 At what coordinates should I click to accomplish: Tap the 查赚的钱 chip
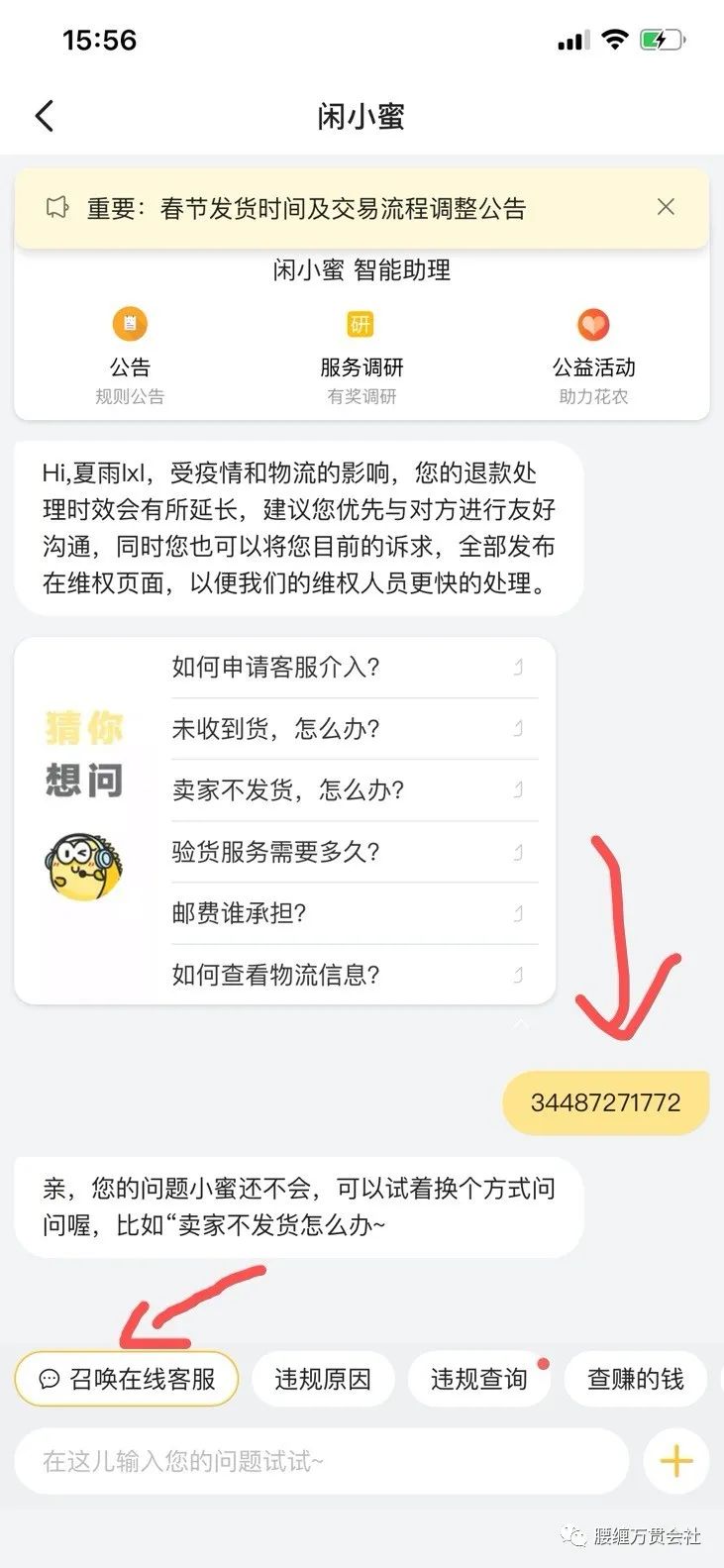[635, 1379]
